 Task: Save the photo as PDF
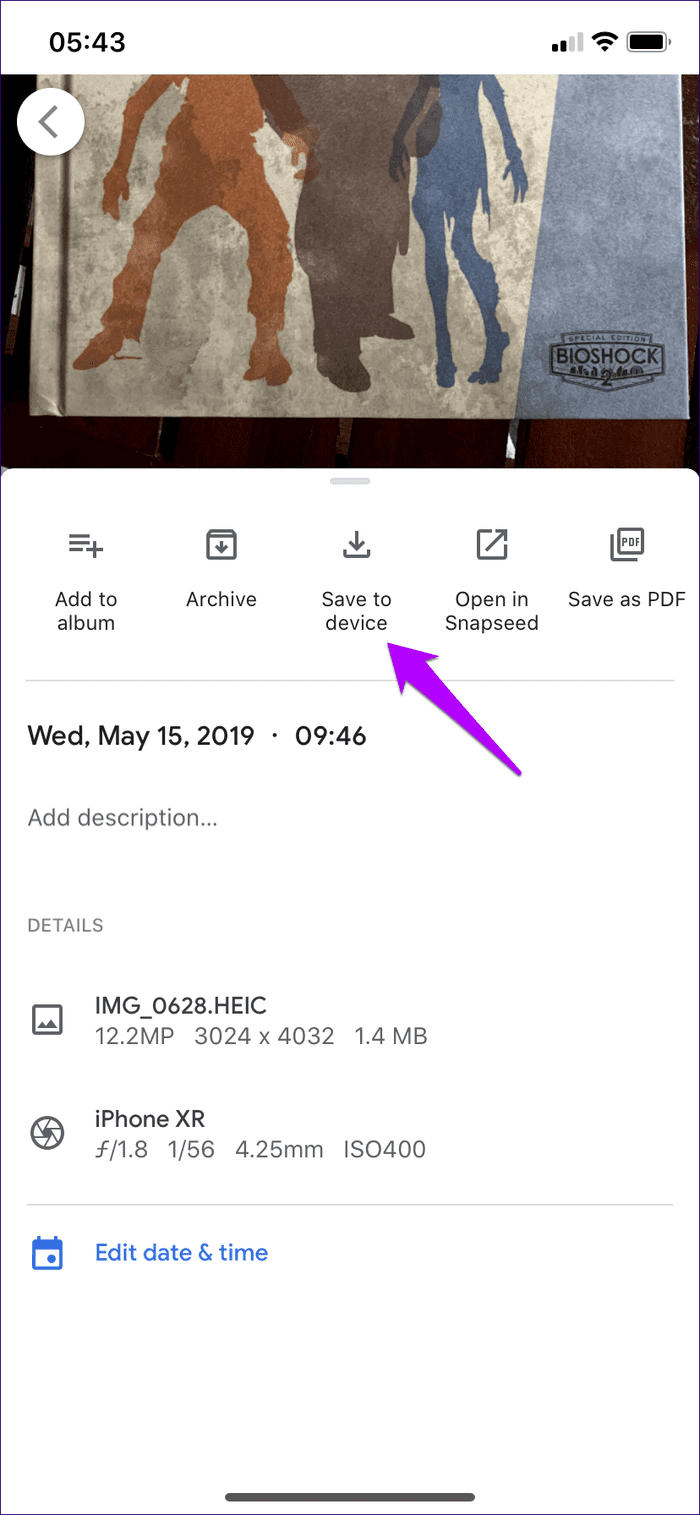627,570
